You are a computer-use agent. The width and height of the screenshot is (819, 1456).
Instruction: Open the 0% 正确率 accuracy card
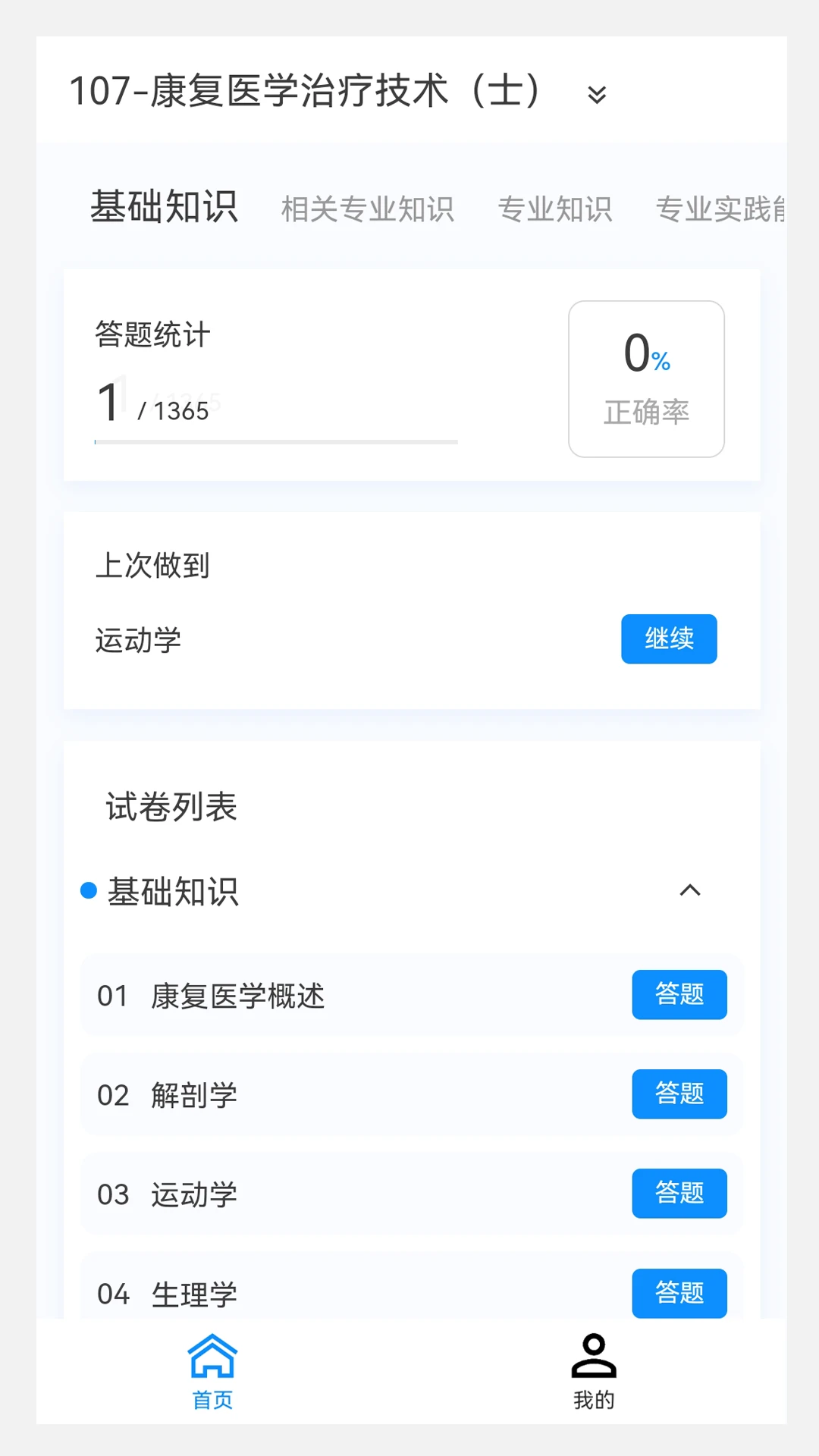(646, 377)
